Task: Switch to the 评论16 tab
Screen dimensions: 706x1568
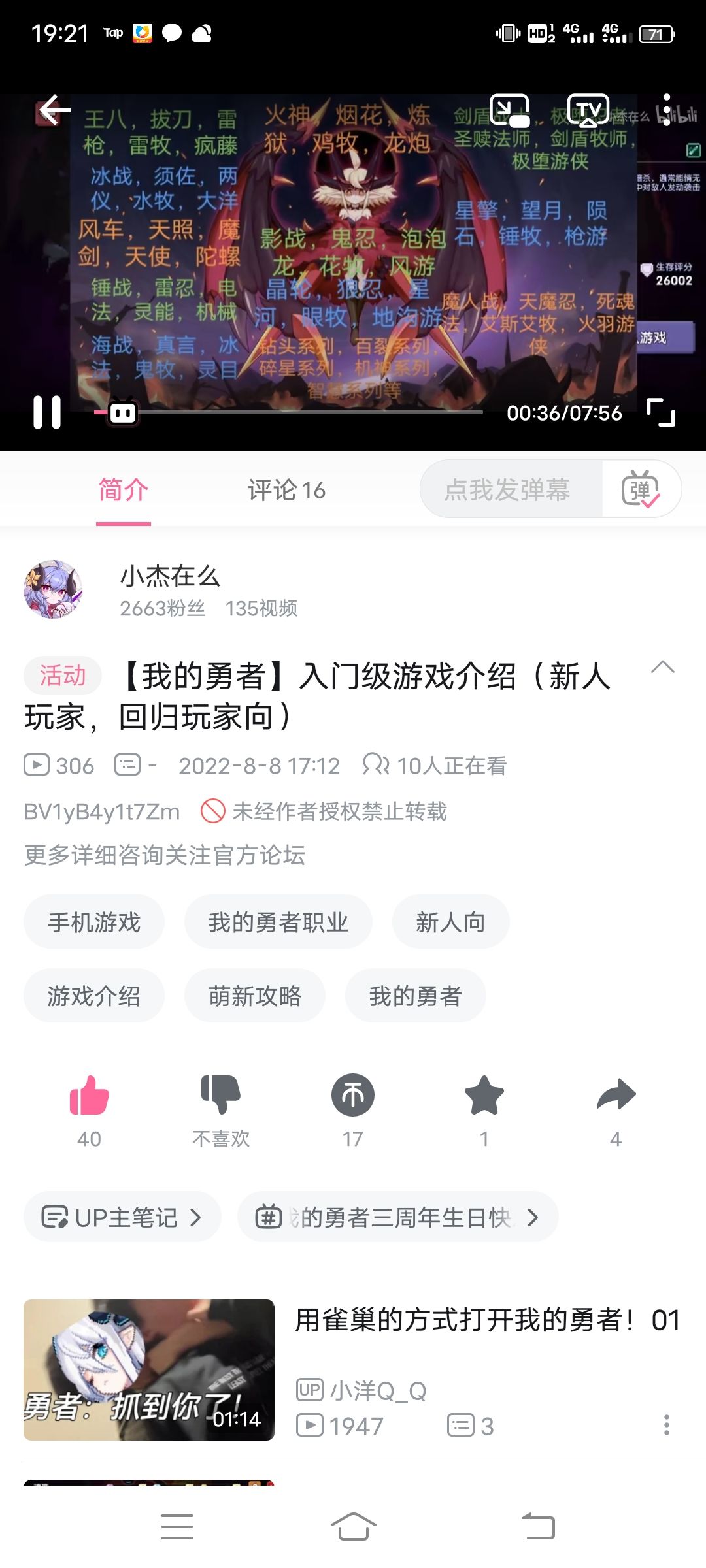Action: pyautogui.click(x=286, y=490)
